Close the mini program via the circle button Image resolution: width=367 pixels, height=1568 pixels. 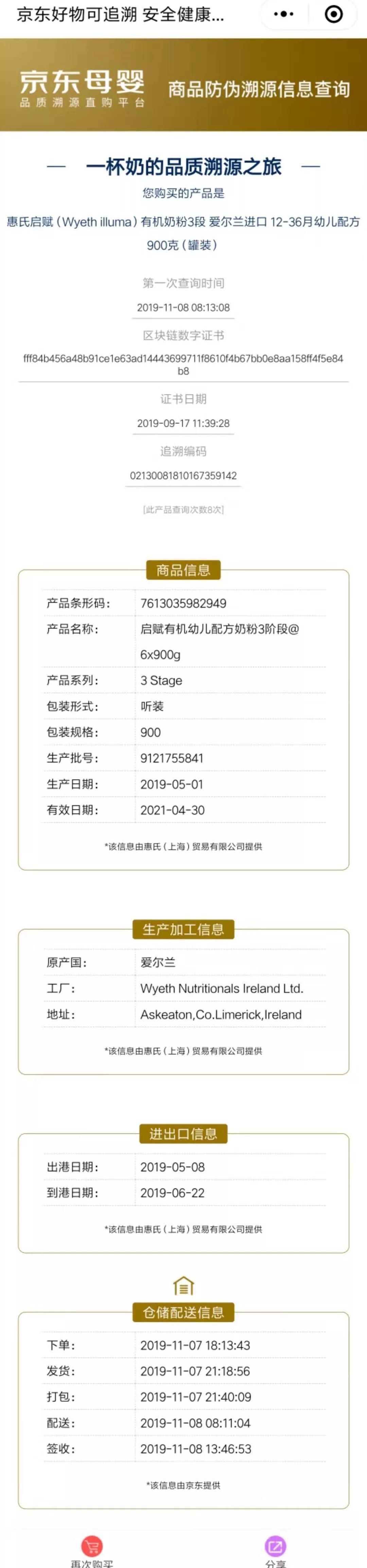(333, 15)
